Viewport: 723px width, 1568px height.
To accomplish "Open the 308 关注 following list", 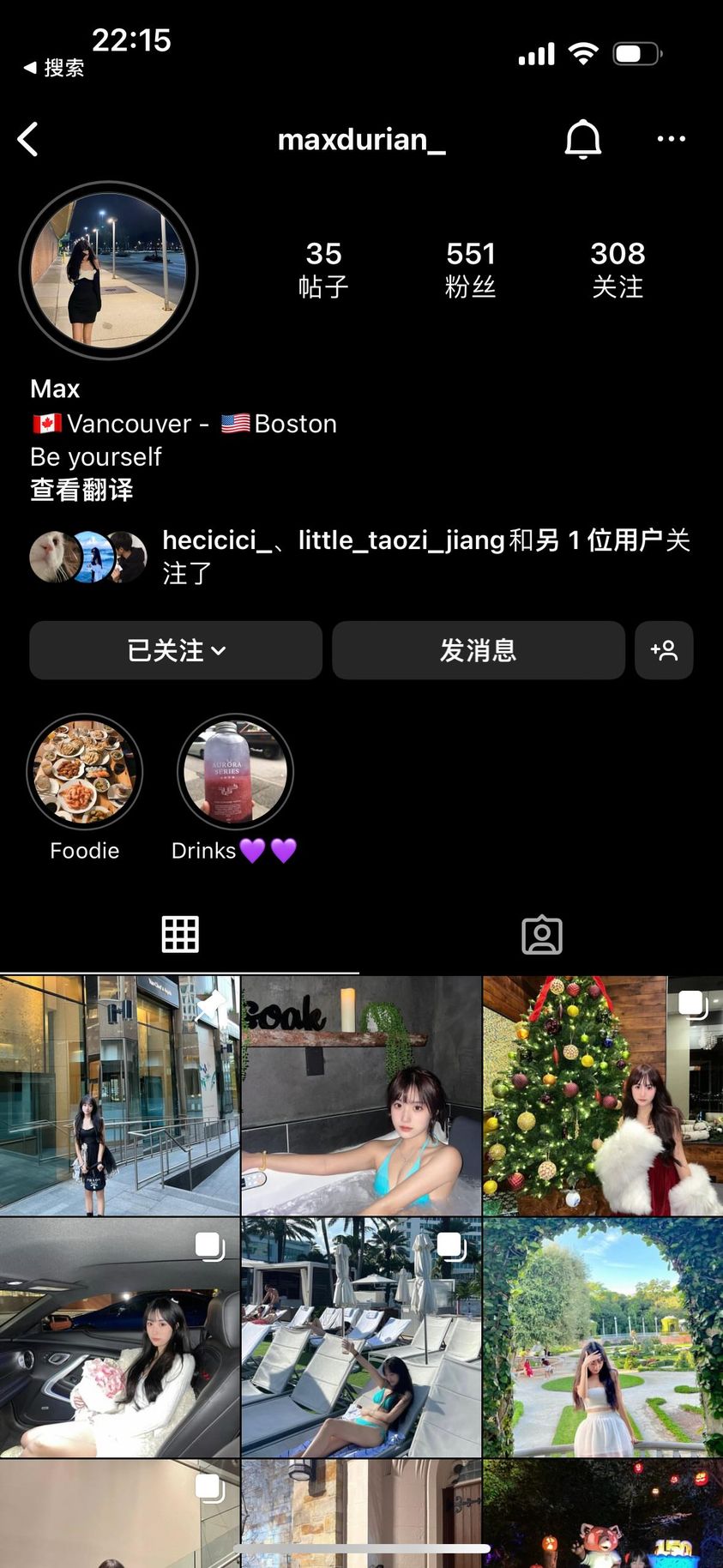I will point(617,268).
